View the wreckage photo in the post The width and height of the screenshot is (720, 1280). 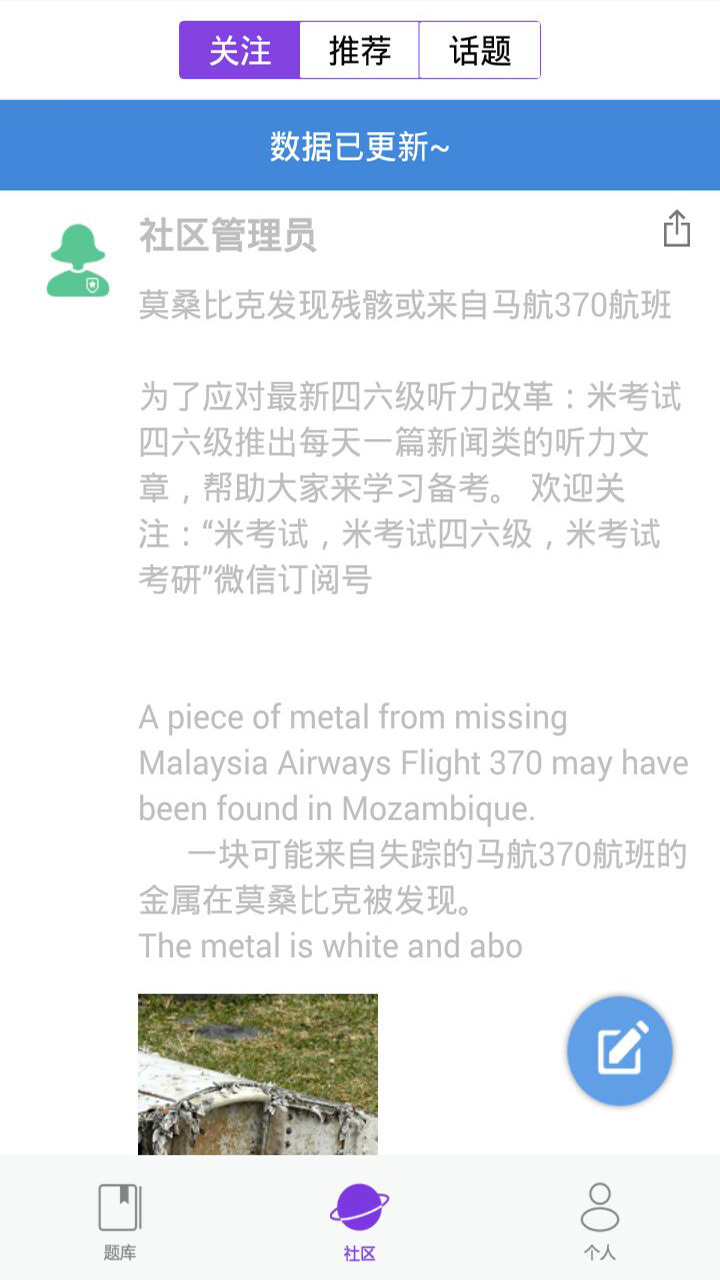[258, 1075]
